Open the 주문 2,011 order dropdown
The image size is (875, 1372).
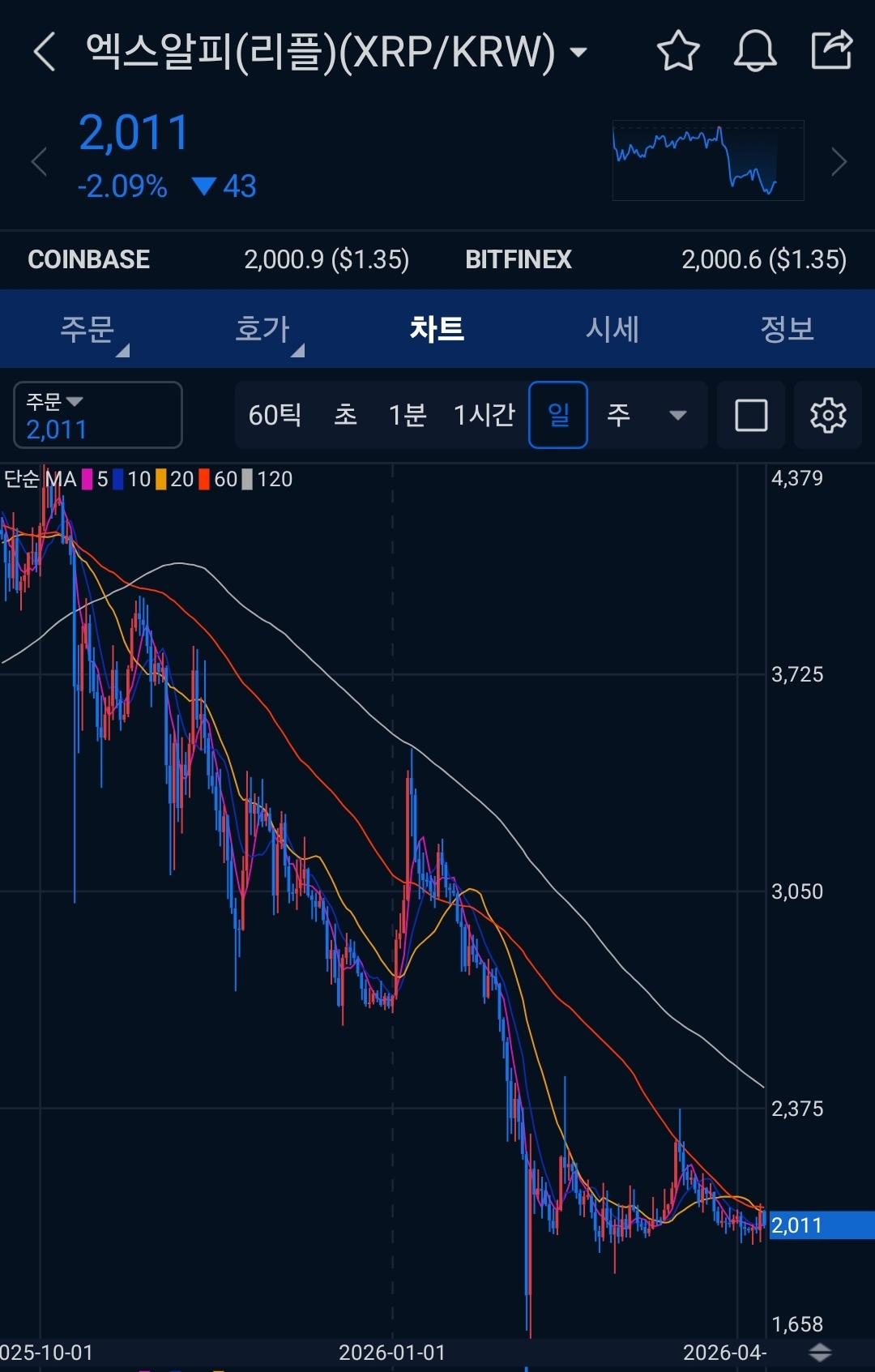point(98,415)
